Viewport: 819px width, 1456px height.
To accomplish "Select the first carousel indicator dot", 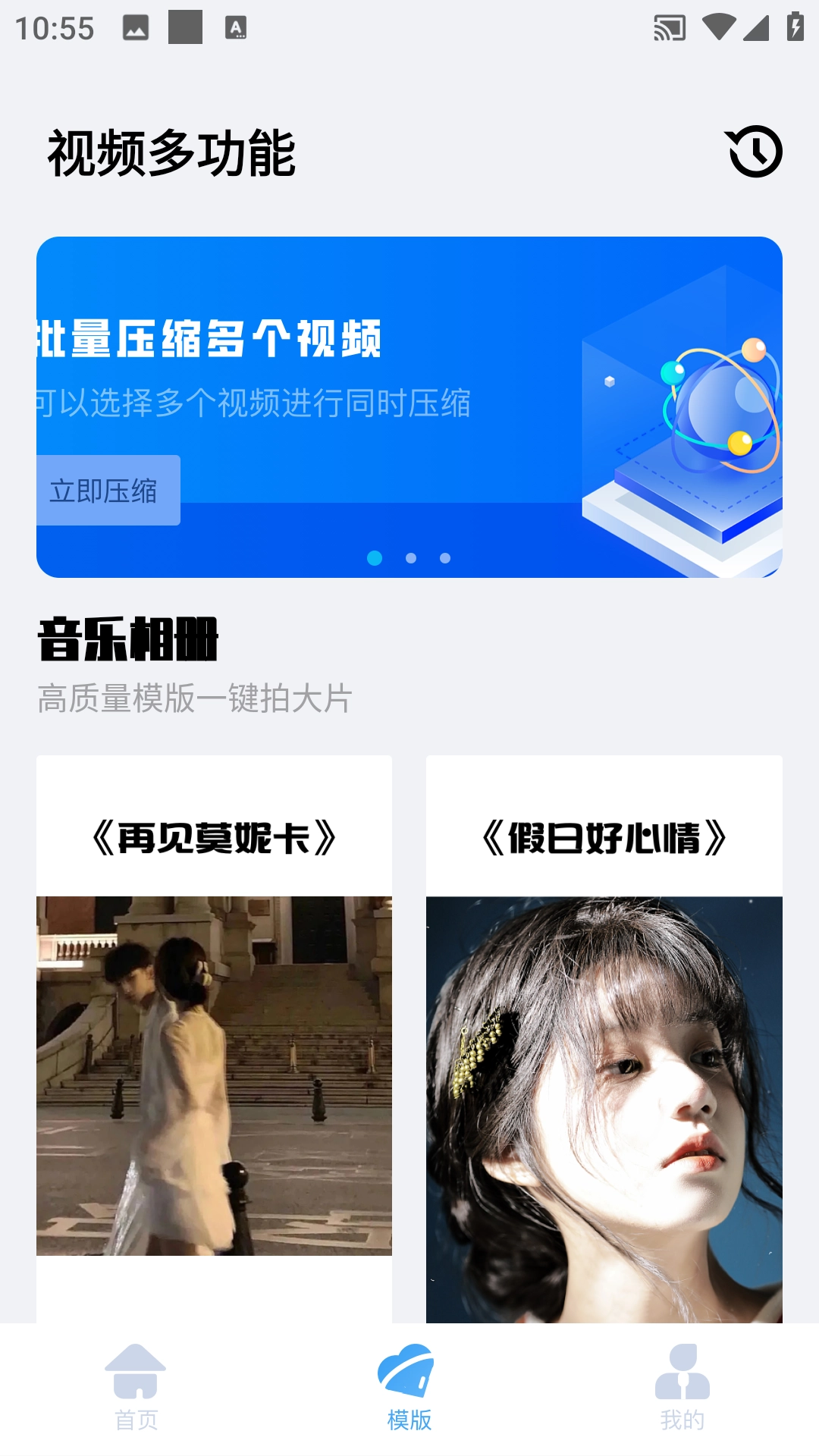I will (x=375, y=559).
